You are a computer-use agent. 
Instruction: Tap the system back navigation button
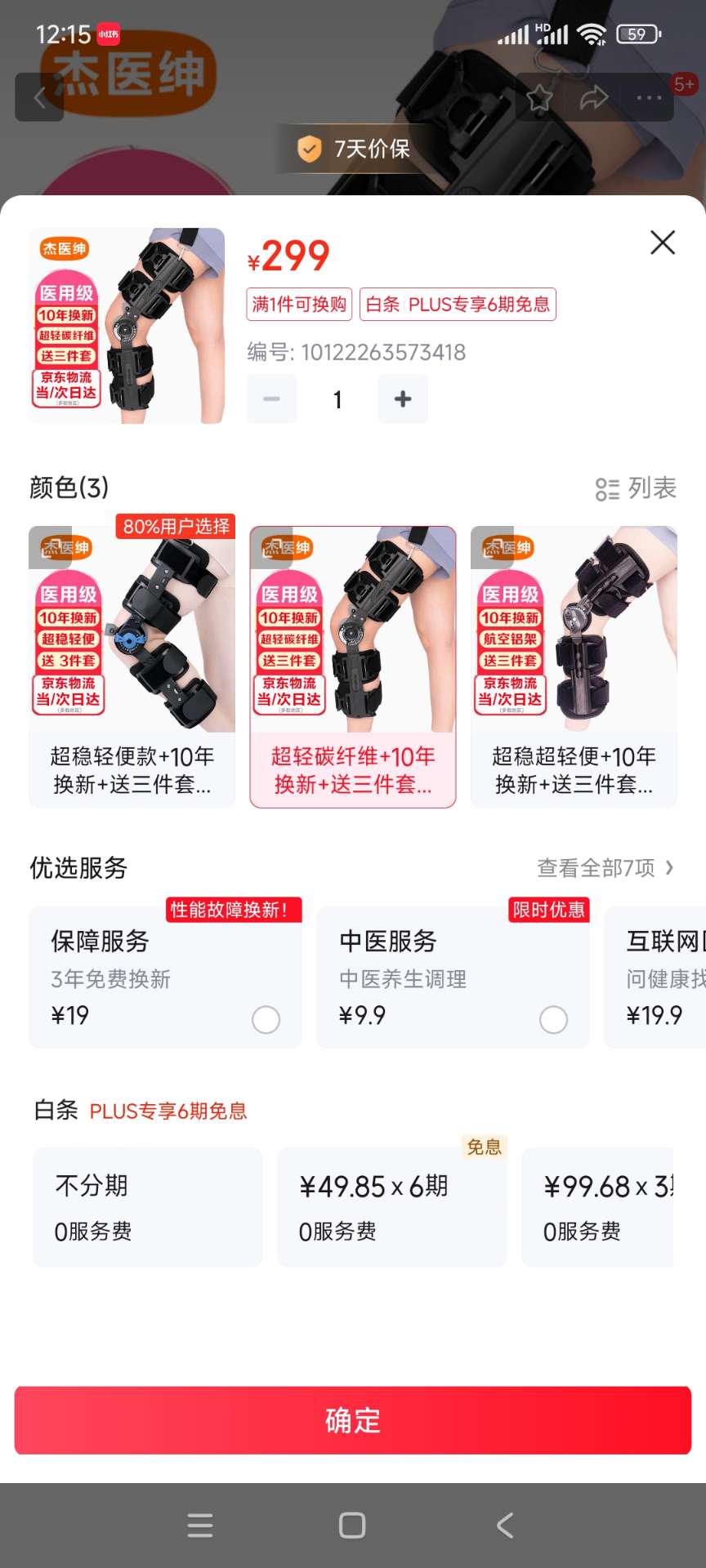click(x=505, y=1525)
